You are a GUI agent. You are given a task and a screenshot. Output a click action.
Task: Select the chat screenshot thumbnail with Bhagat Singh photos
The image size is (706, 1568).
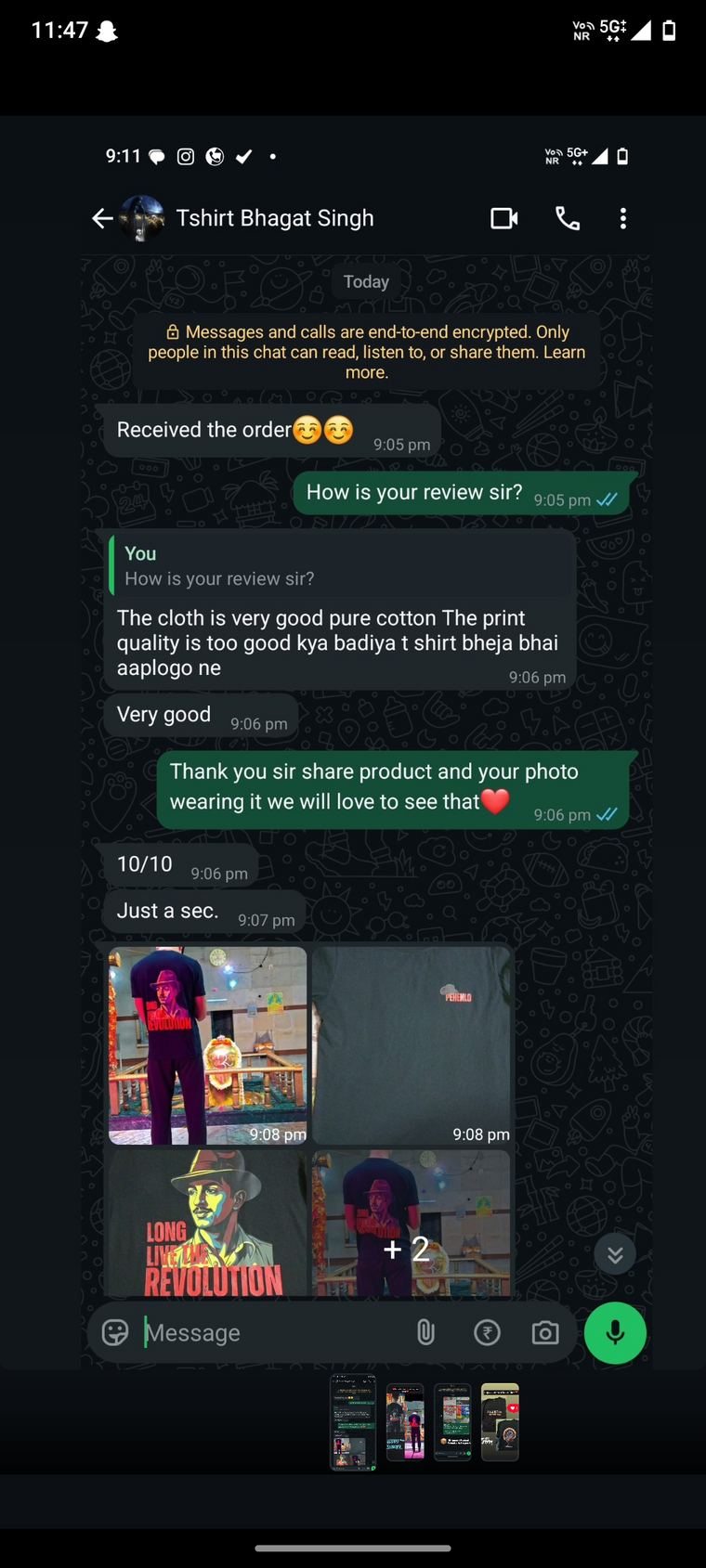353,1421
